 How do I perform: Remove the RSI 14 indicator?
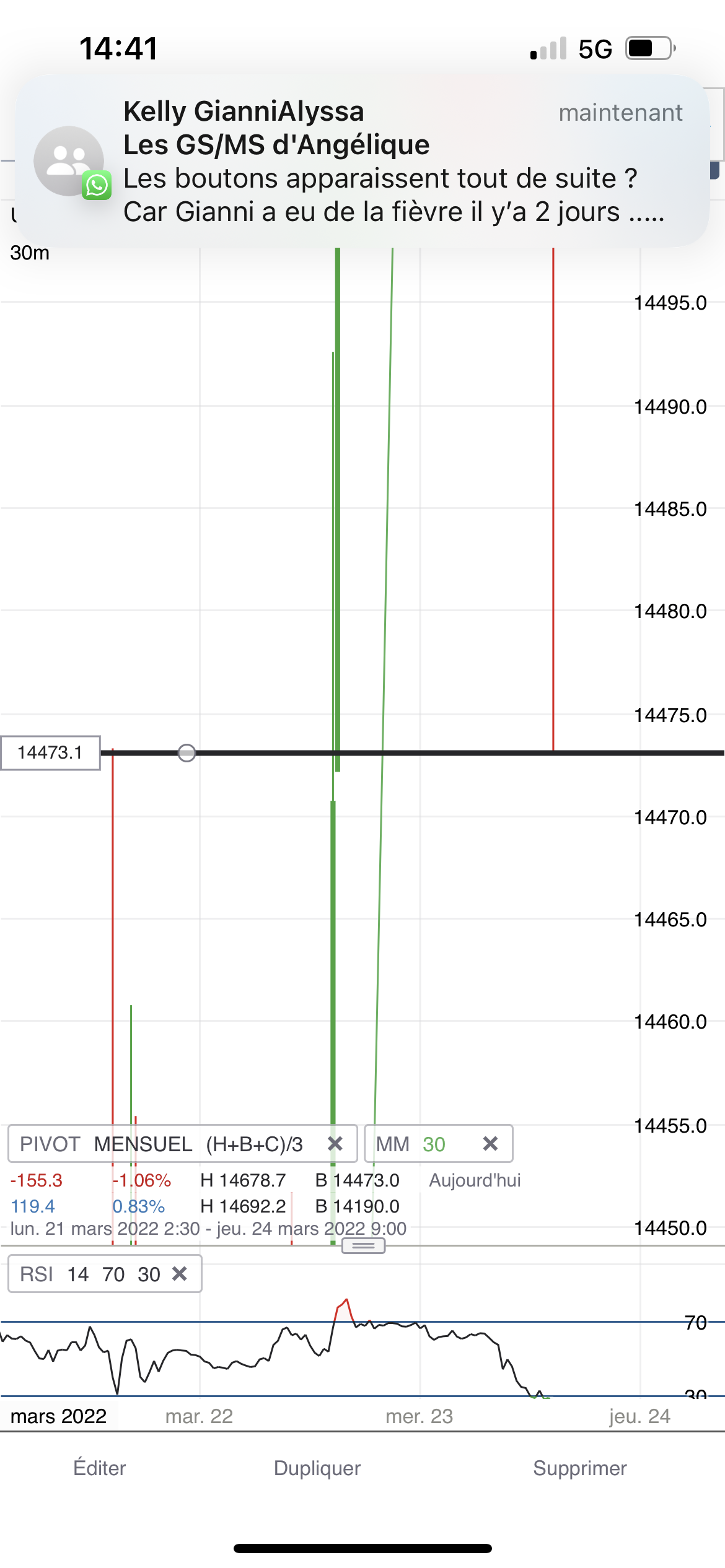pos(180,1274)
